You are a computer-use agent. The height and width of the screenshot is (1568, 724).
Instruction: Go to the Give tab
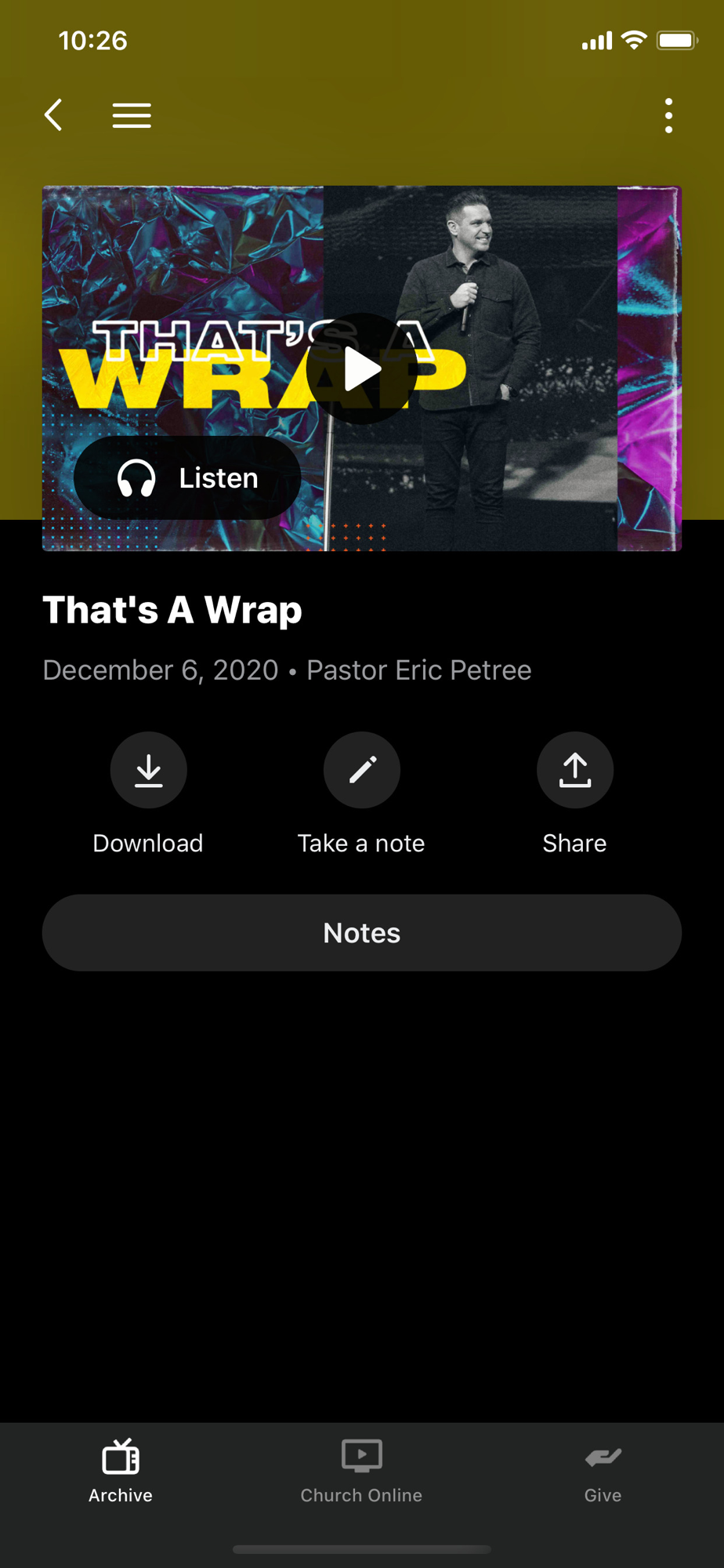pyautogui.click(x=603, y=1472)
